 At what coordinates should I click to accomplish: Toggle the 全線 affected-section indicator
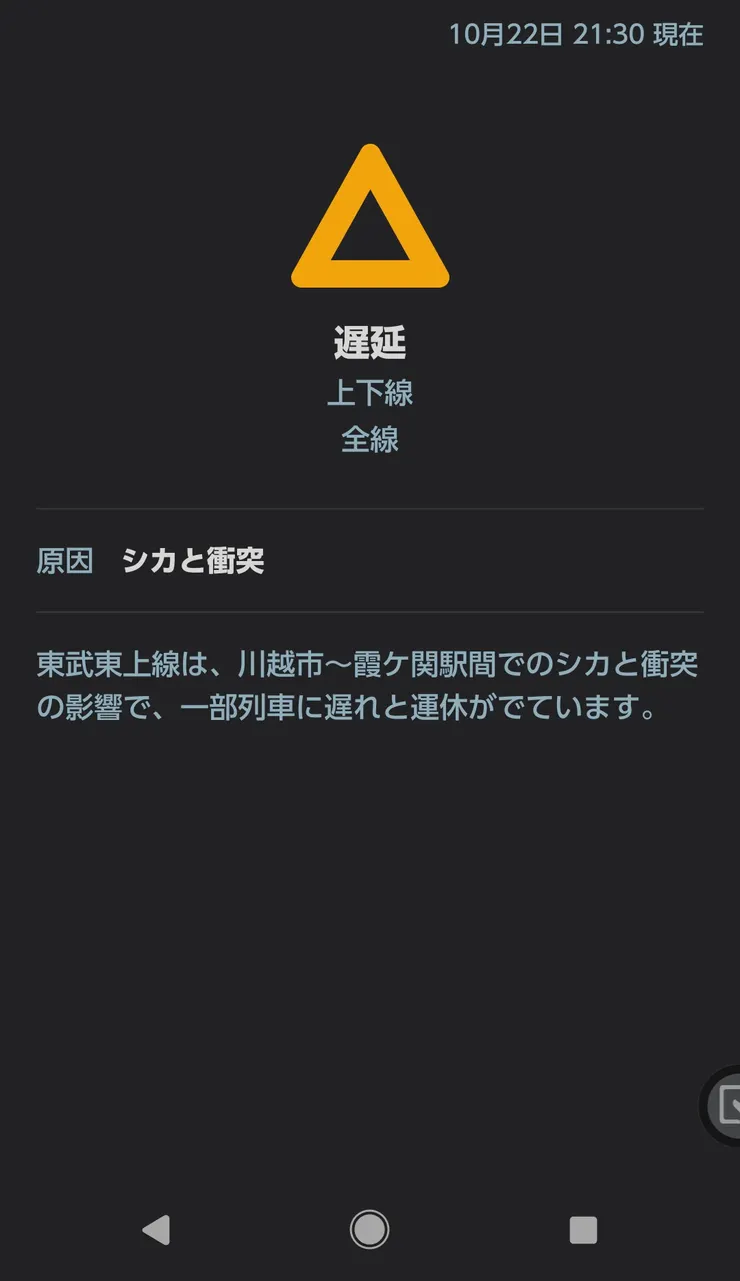point(369,440)
